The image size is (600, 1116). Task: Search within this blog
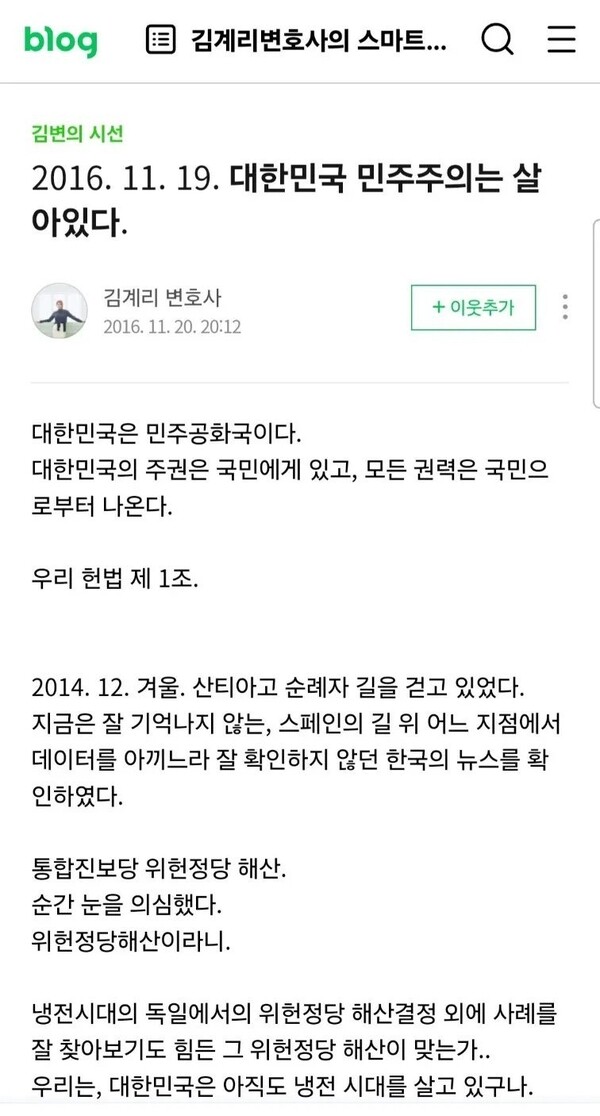tap(497, 40)
